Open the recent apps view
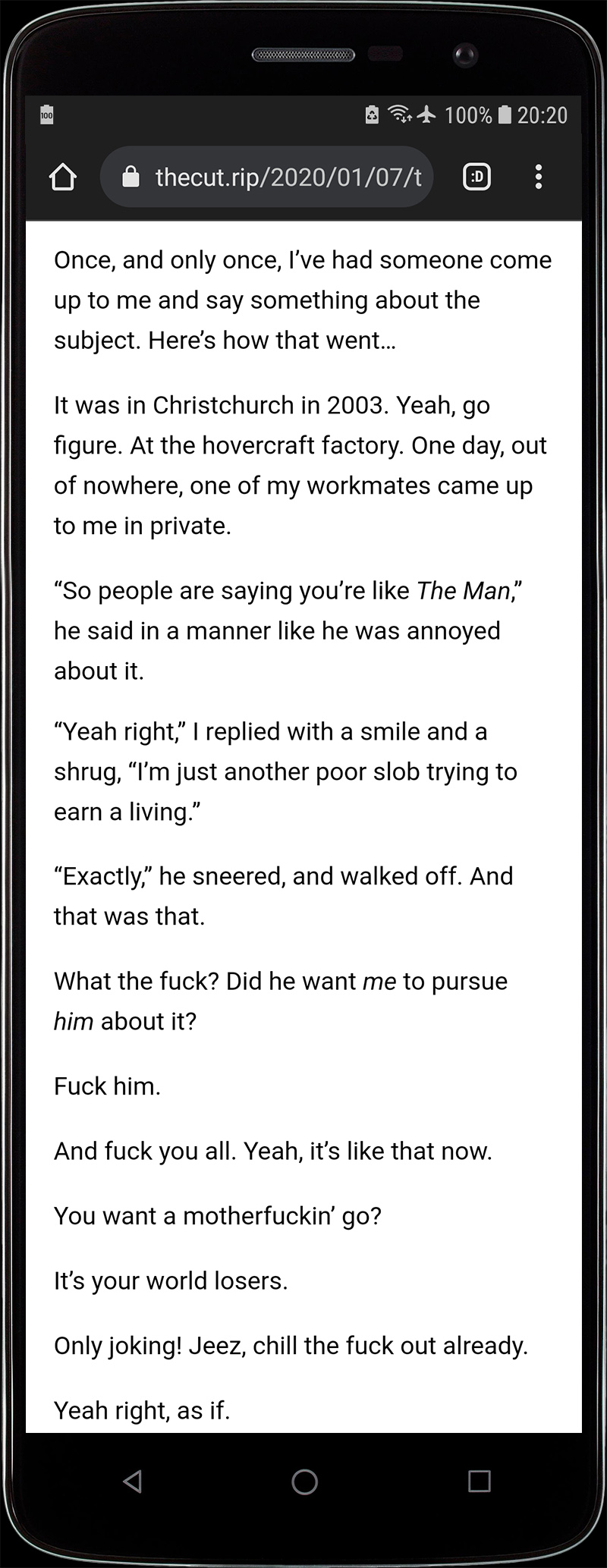This screenshot has width=607, height=1568. click(479, 1481)
